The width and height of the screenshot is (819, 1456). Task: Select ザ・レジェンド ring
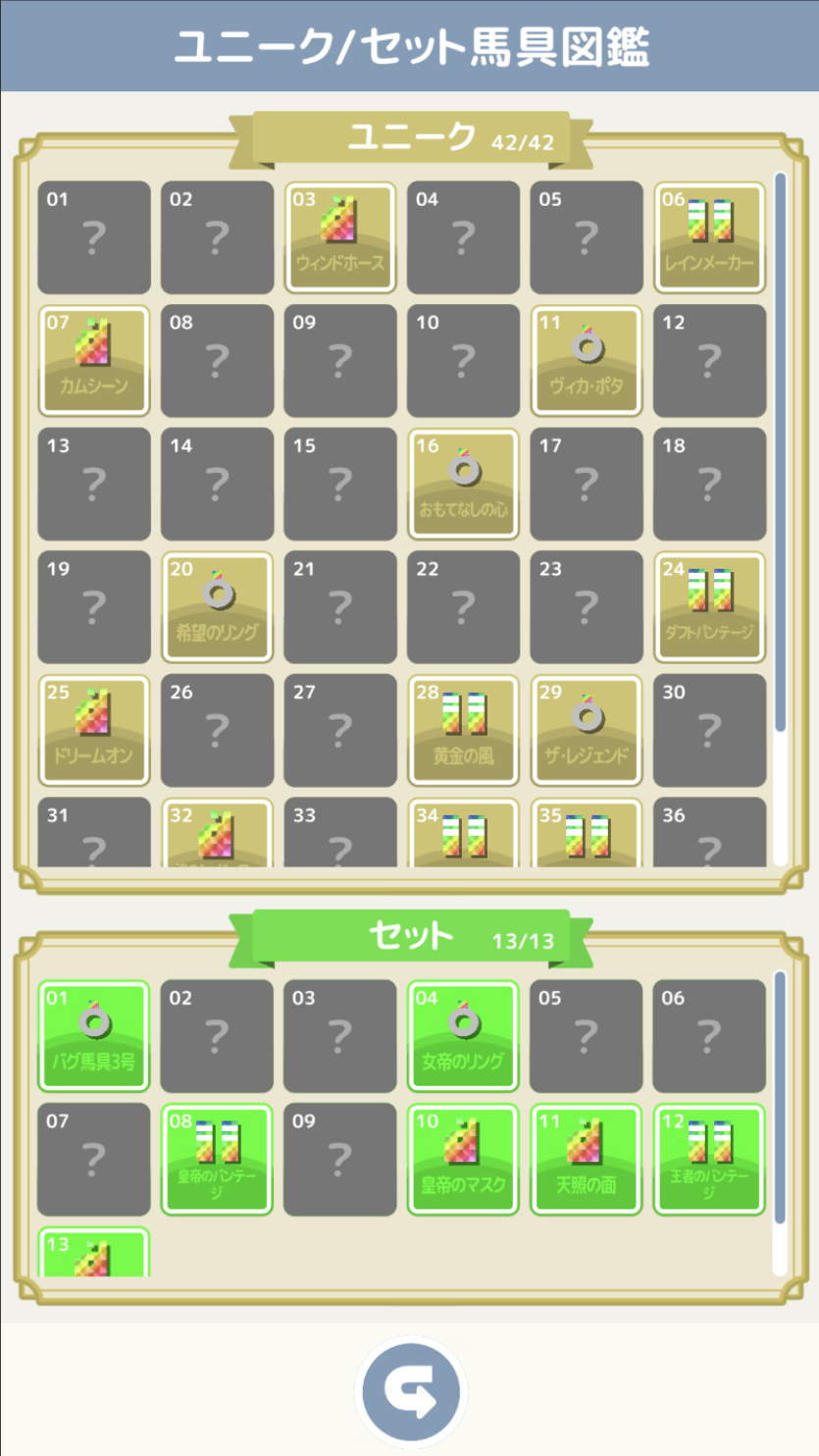[587, 730]
